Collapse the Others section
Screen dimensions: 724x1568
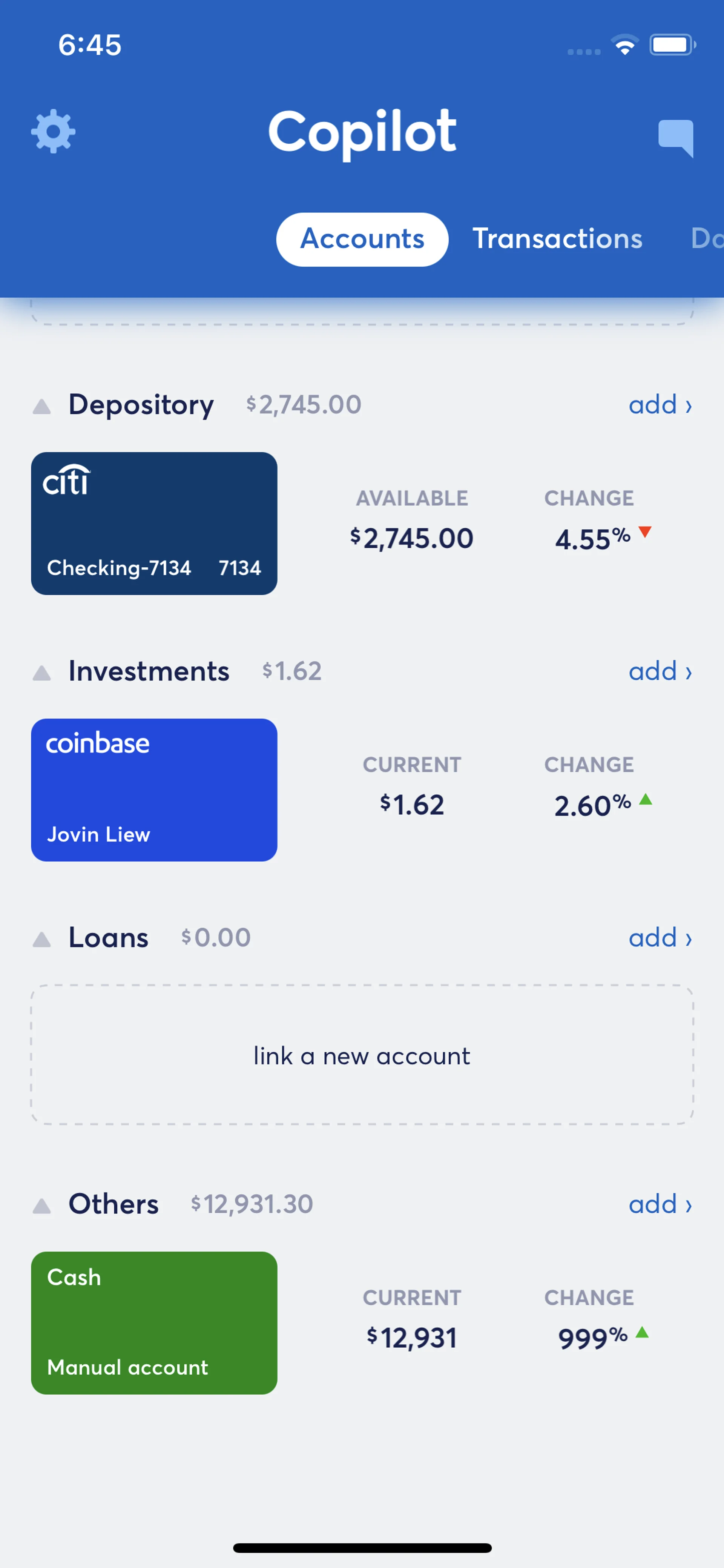41,1206
